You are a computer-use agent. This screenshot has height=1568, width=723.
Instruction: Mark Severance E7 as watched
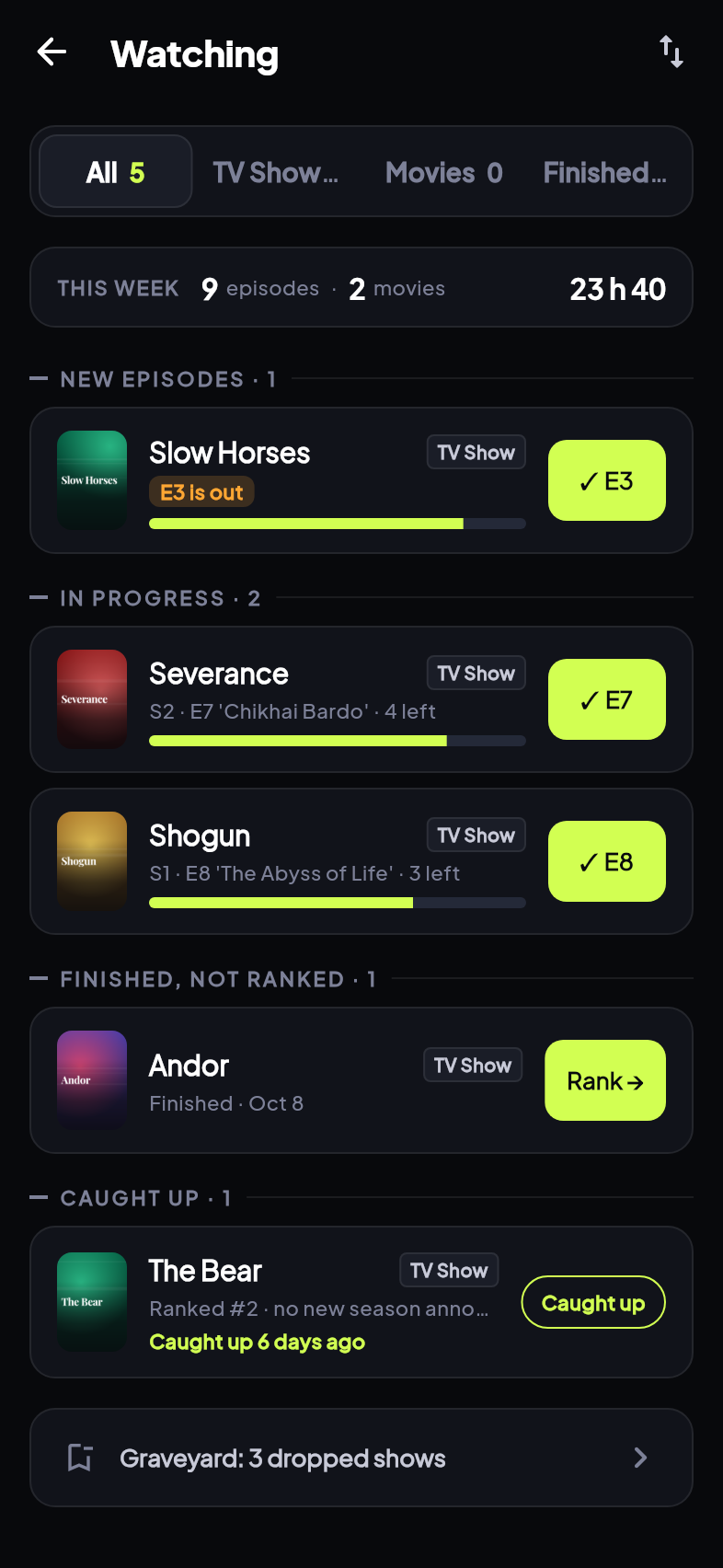point(607,699)
